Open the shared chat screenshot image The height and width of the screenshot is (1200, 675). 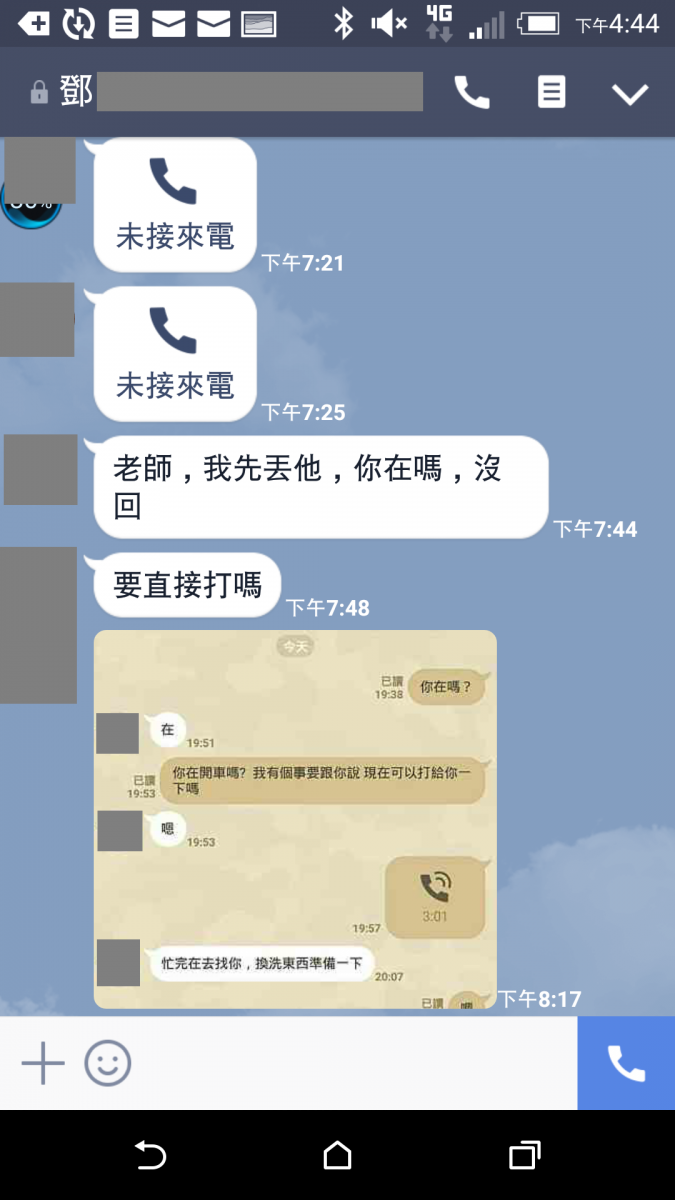295,819
